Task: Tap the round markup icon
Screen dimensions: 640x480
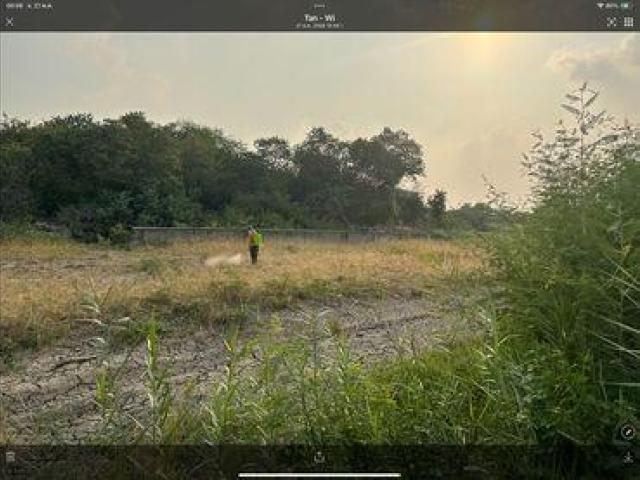Action: click(x=627, y=432)
